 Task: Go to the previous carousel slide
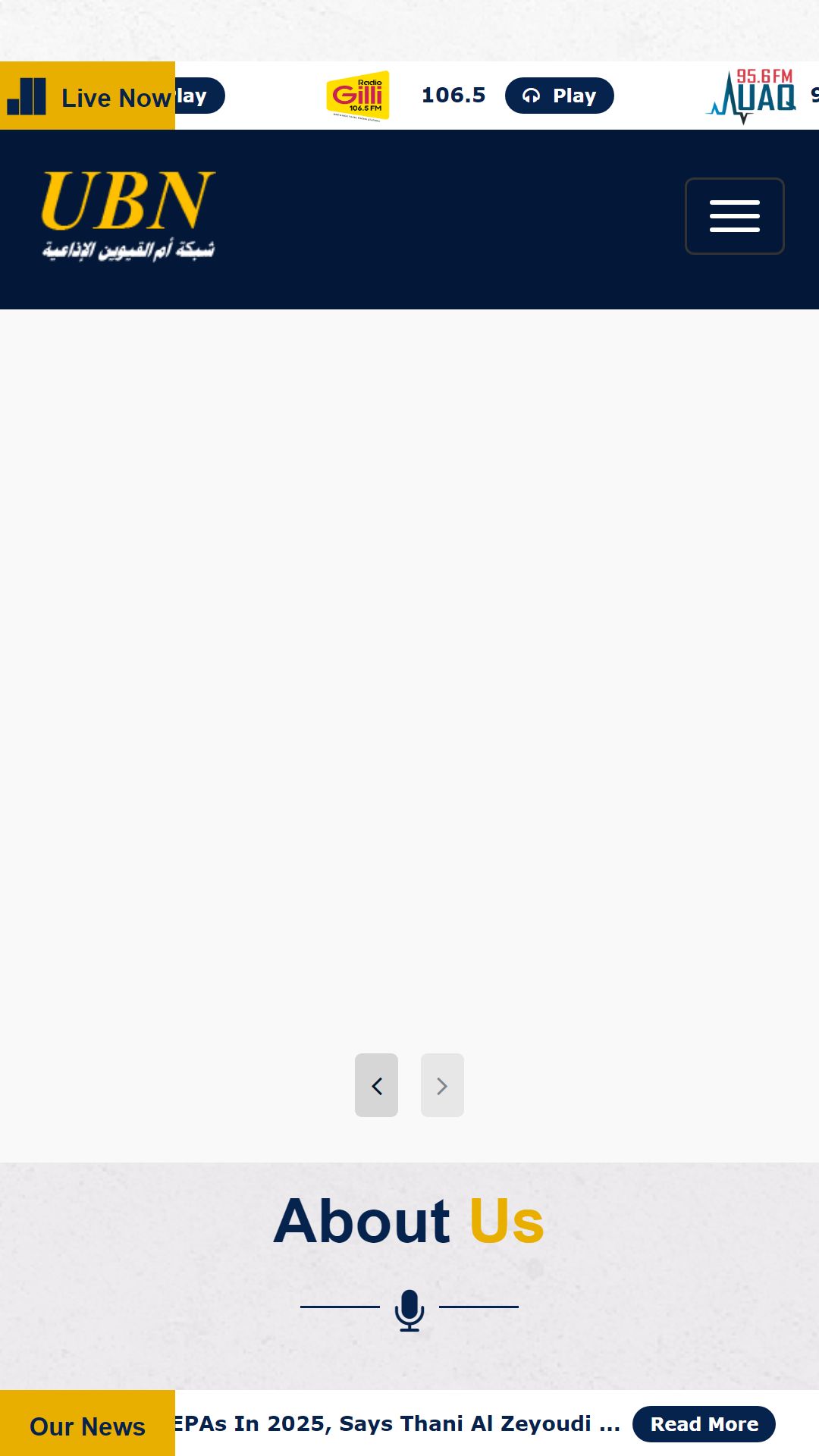point(376,1085)
